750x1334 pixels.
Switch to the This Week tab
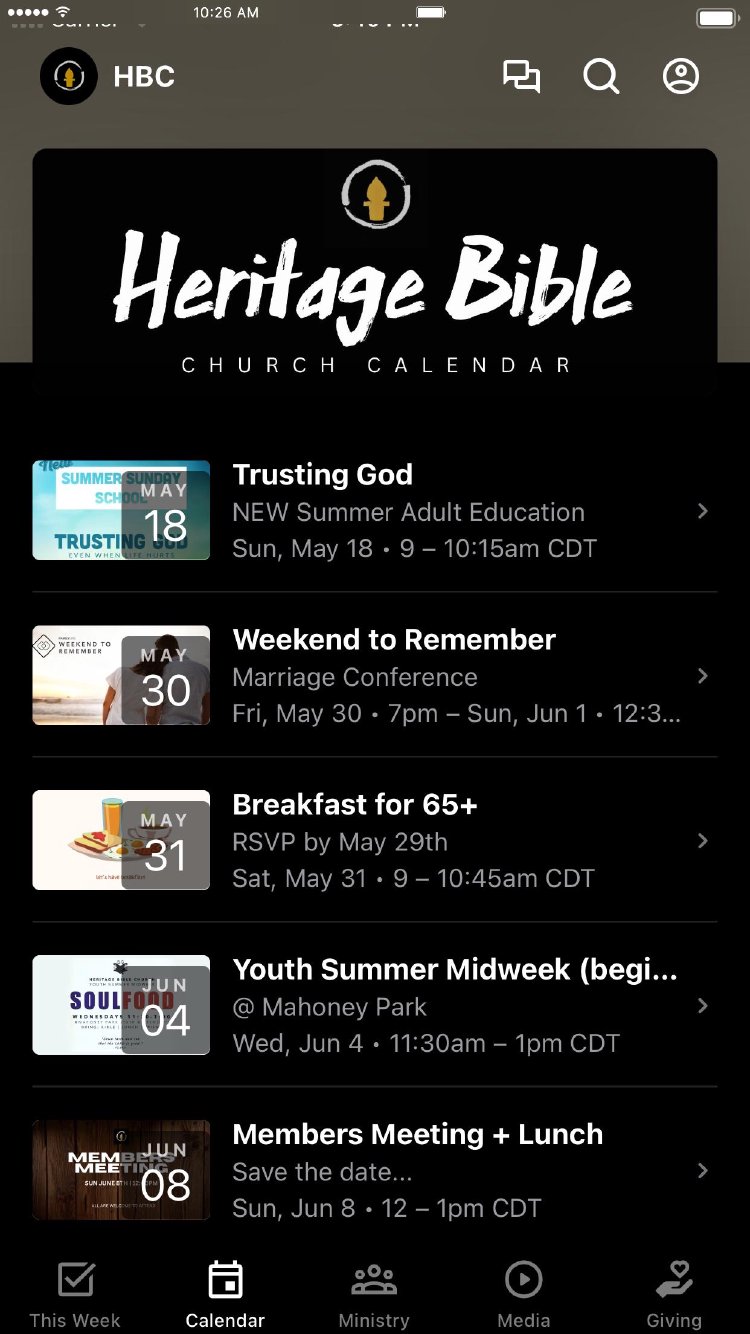(75, 1294)
